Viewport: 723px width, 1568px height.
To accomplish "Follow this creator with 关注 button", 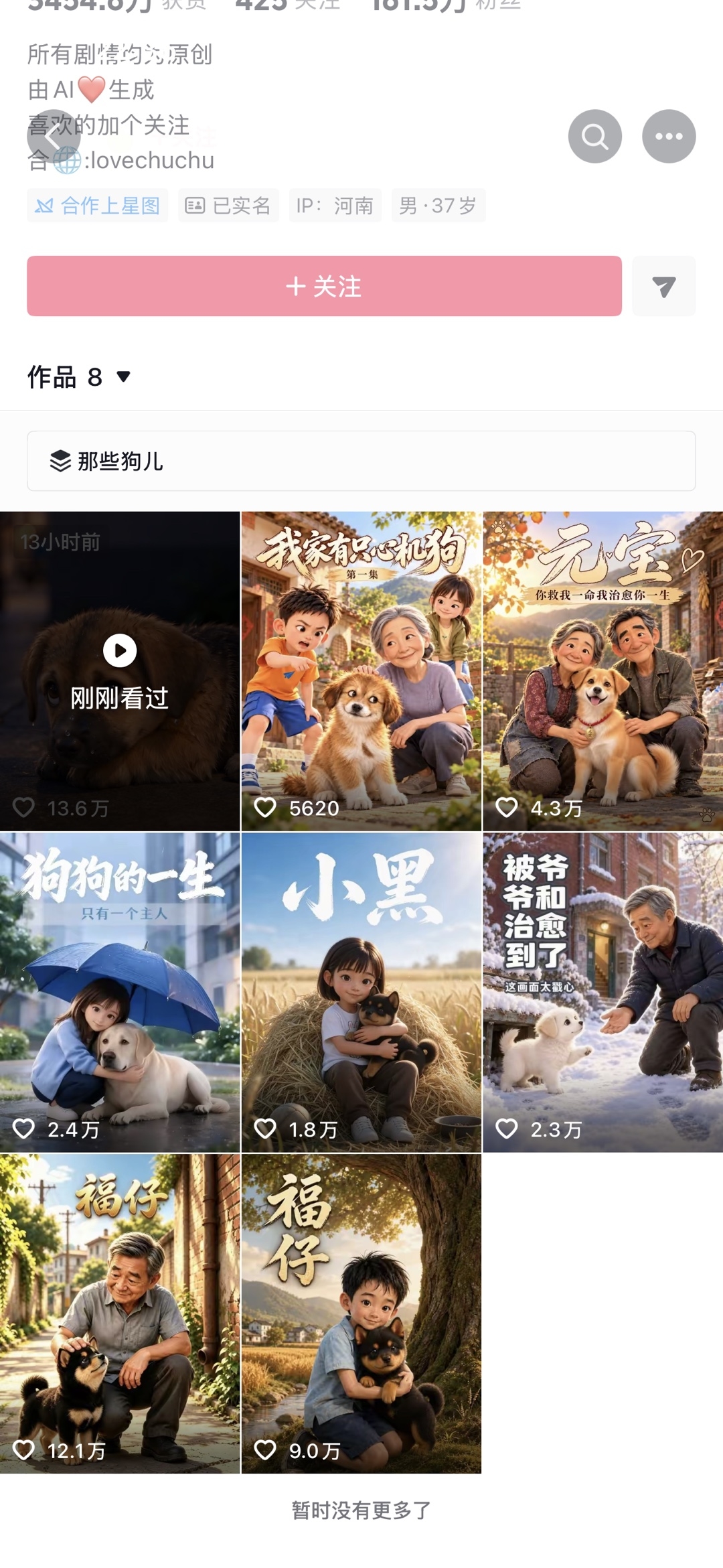I will (x=324, y=286).
